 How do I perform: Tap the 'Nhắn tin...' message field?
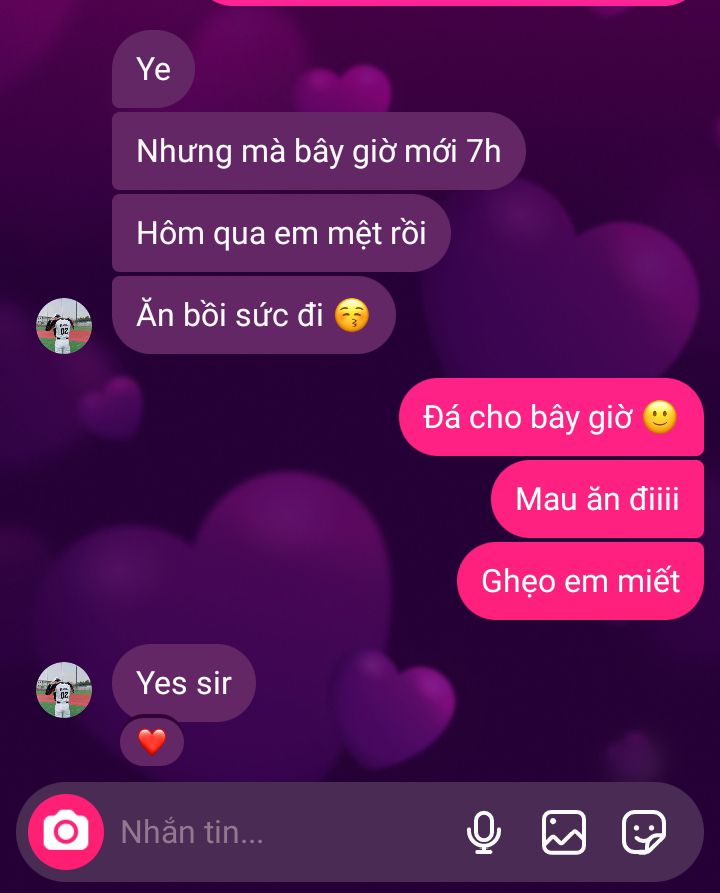280,832
